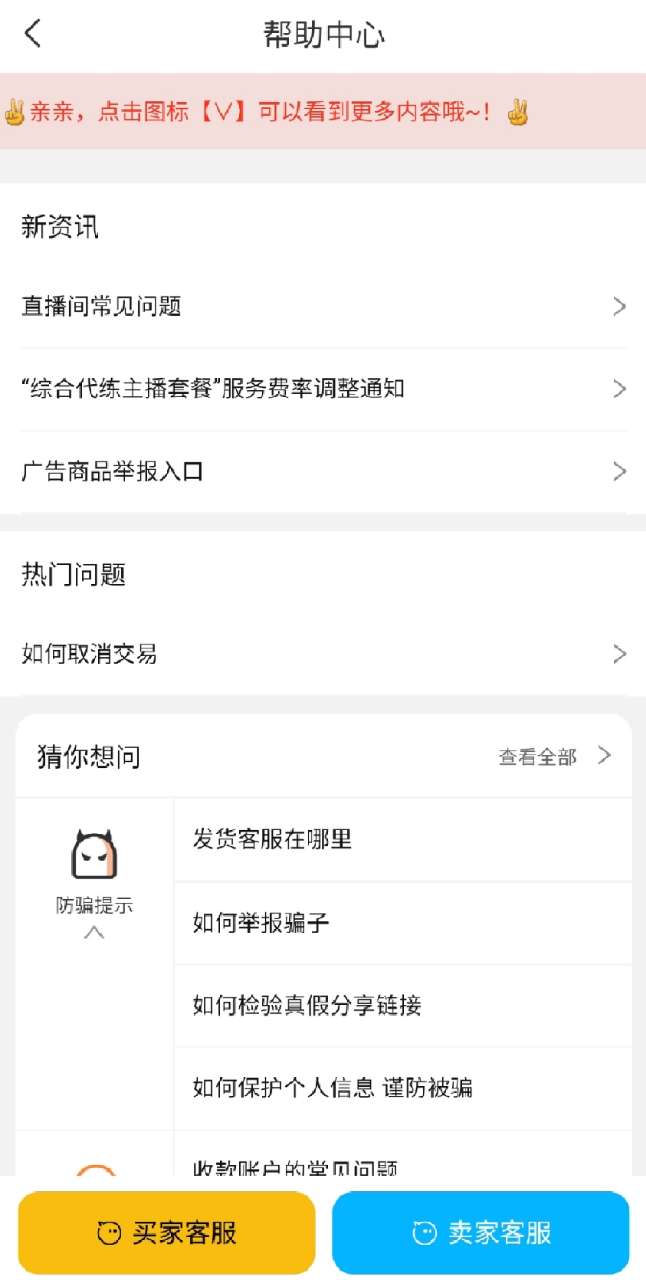Open 如何取消交易 question
Screen dimensions: 646x1280
click(323, 654)
